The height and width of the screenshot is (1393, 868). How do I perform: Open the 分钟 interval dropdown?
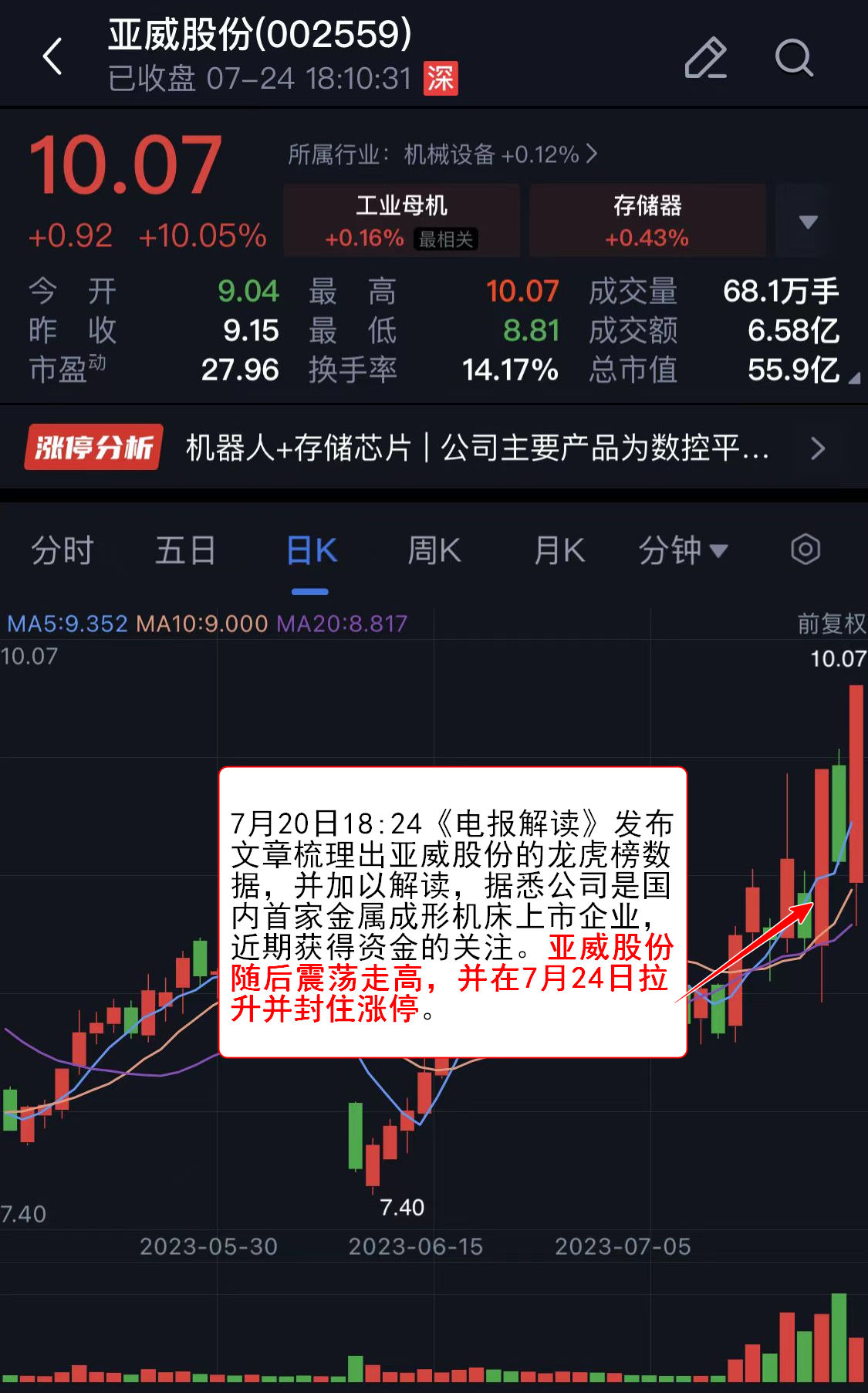(x=682, y=551)
